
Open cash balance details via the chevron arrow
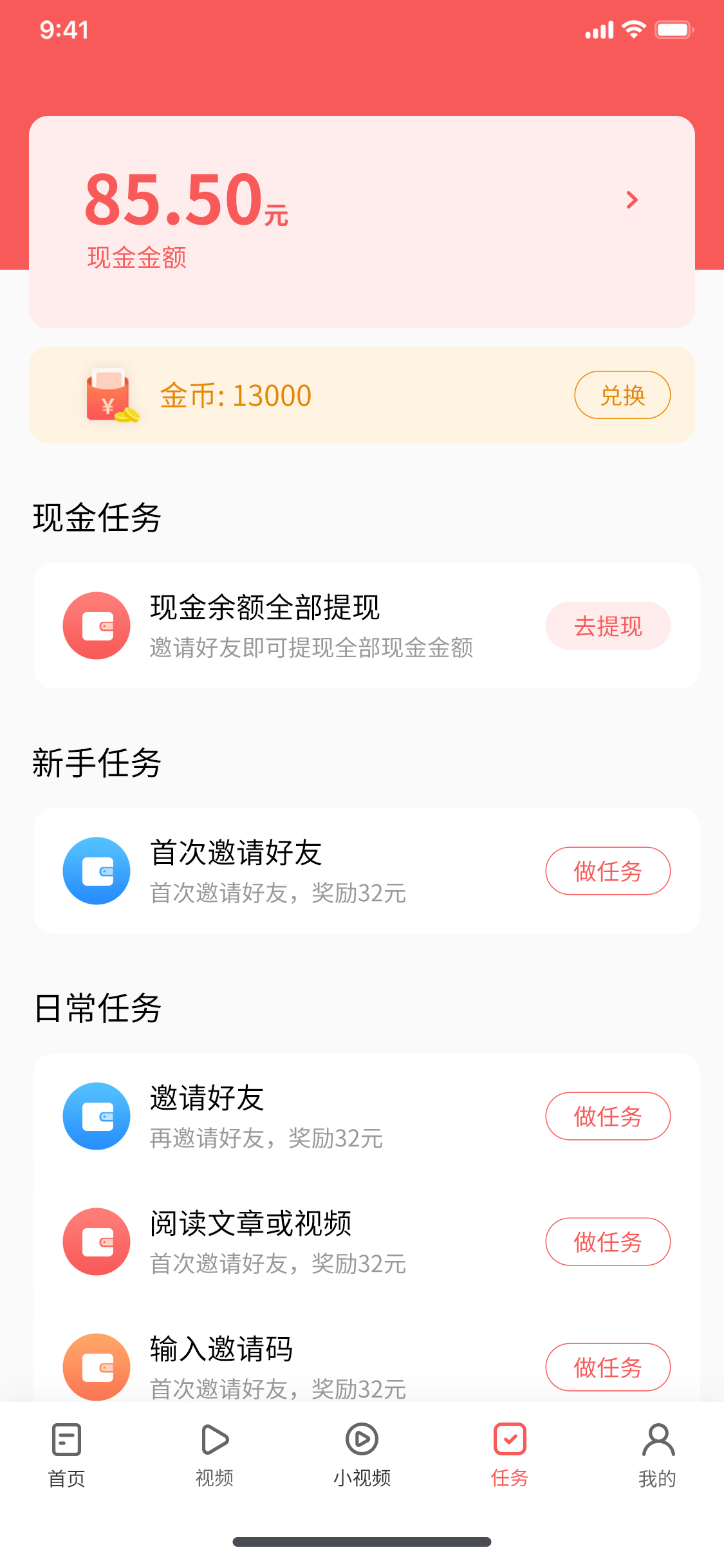632,200
